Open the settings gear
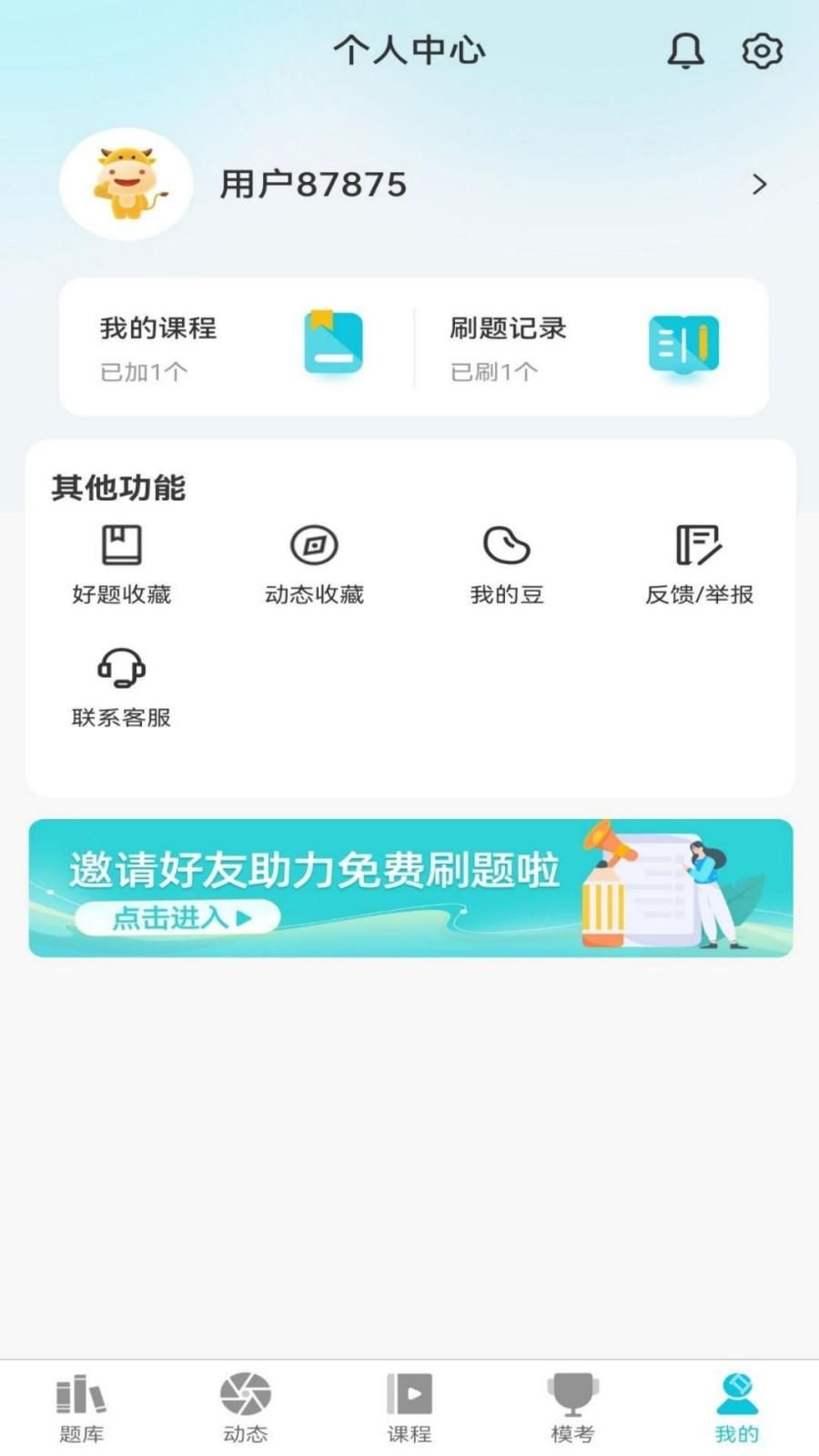The height and width of the screenshot is (1456, 819). 761,50
